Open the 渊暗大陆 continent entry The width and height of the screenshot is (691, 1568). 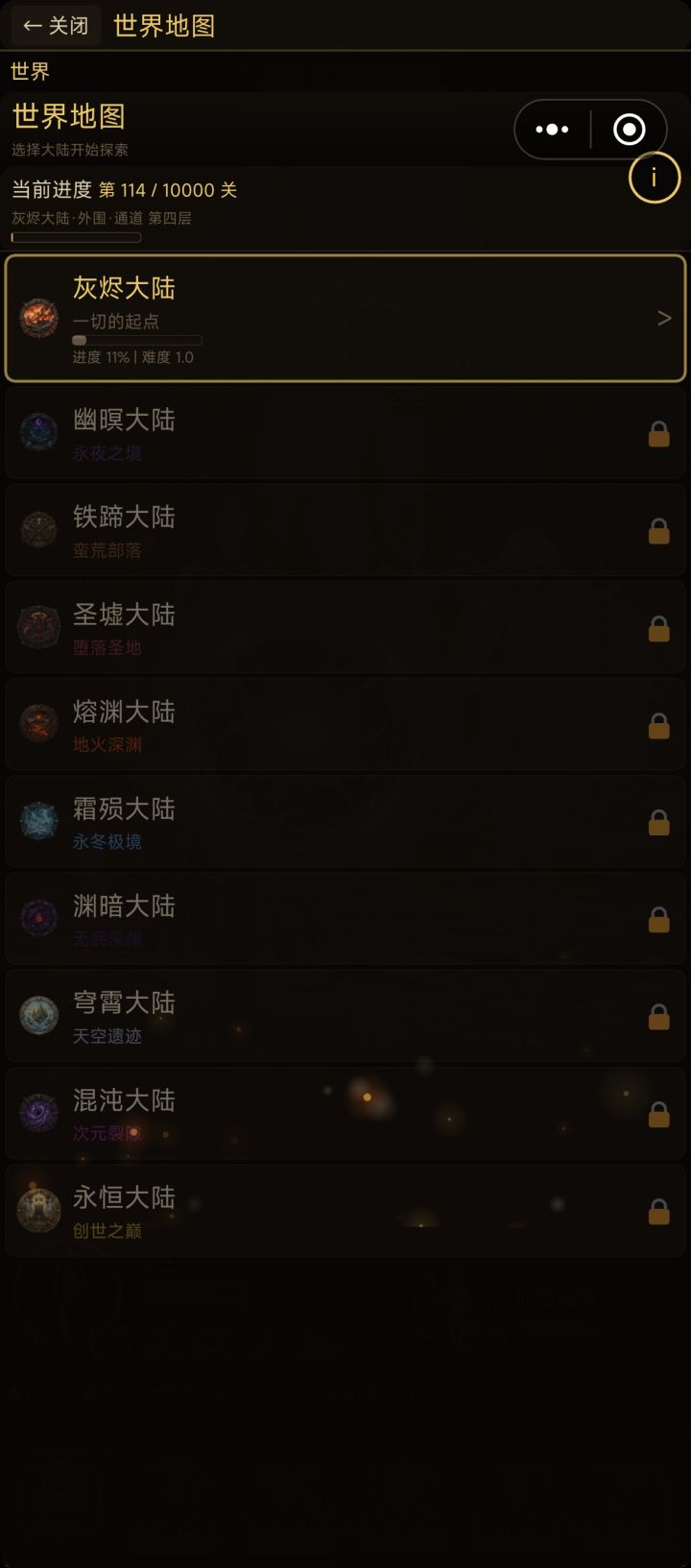pyautogui.click(x=345, y=919)
